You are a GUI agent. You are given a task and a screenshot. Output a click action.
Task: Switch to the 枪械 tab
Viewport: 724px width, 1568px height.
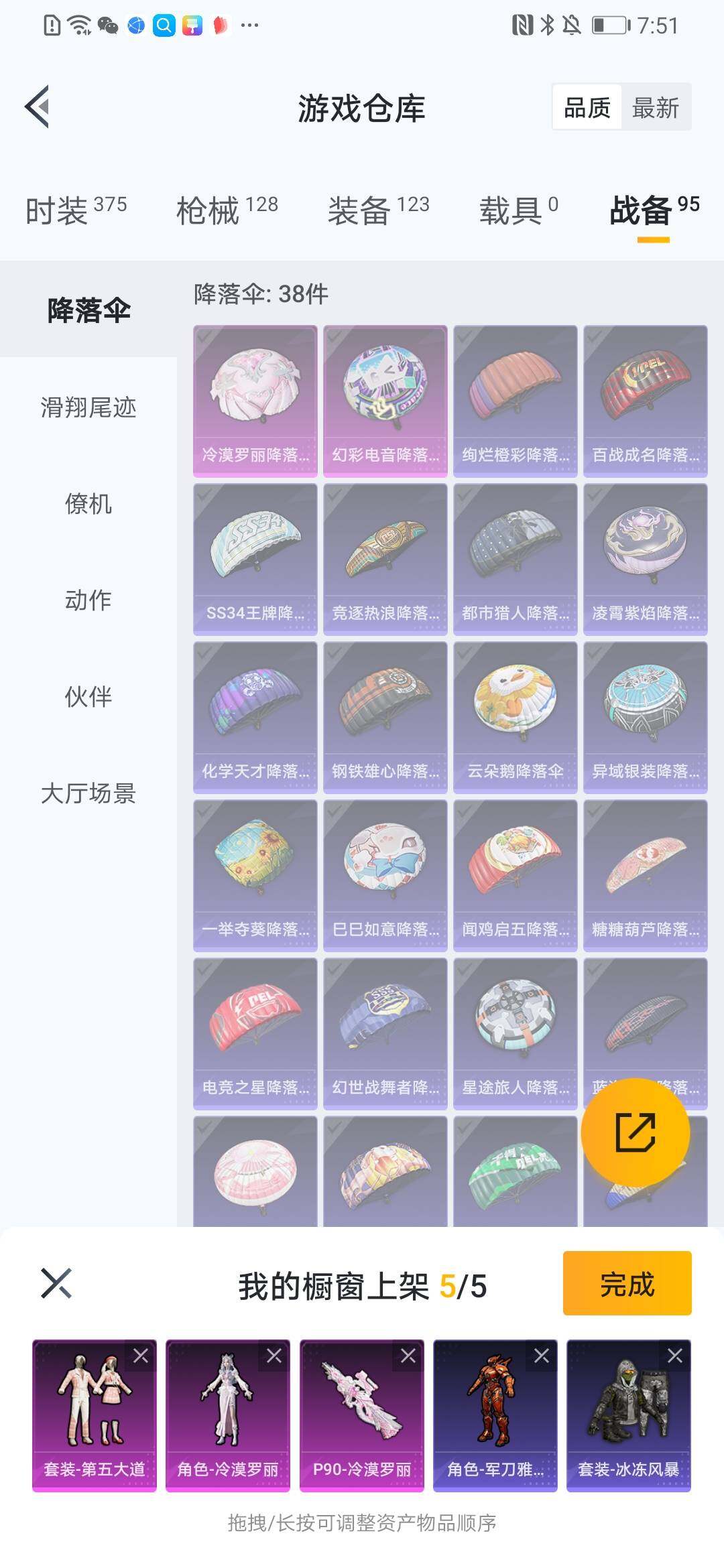pos(227,210)
